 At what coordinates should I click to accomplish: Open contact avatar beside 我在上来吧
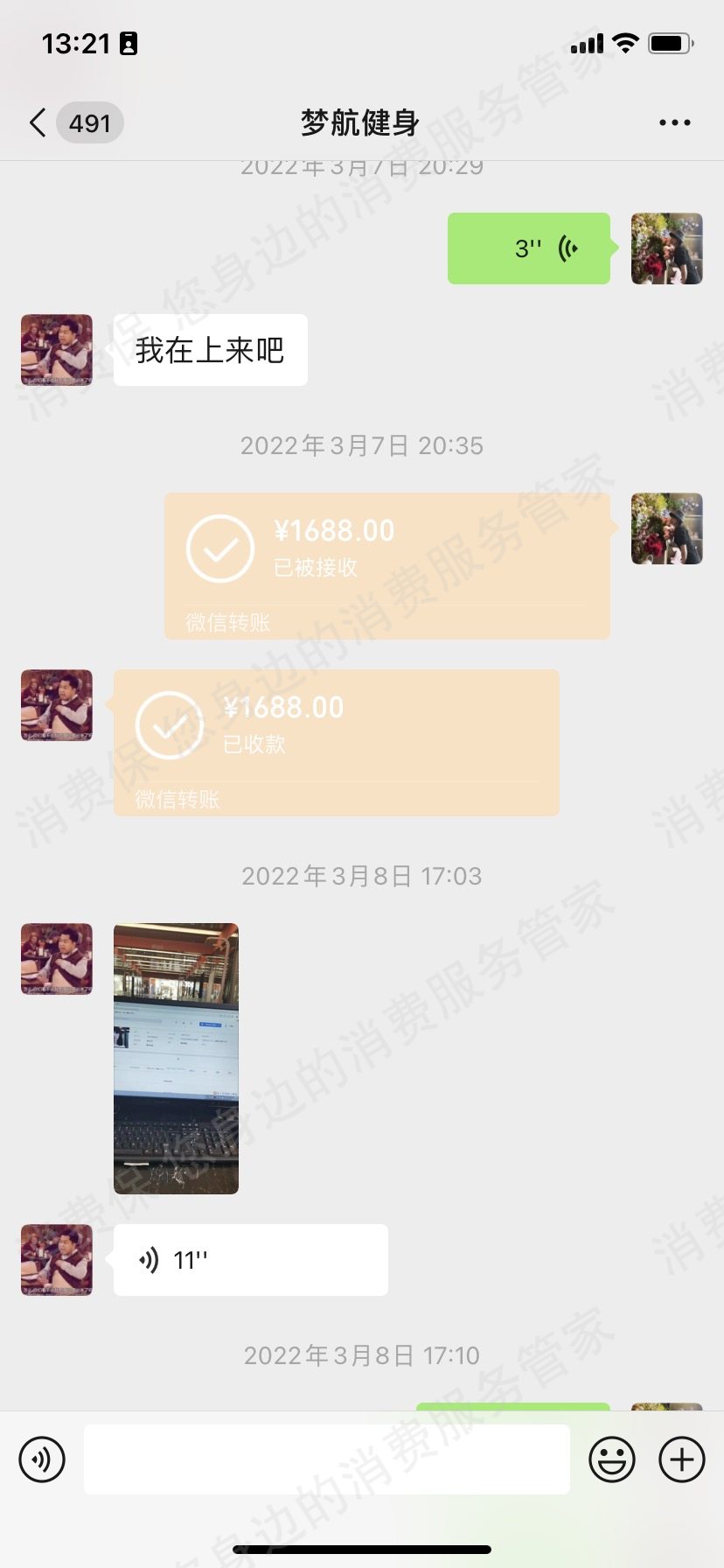(57, 350)
